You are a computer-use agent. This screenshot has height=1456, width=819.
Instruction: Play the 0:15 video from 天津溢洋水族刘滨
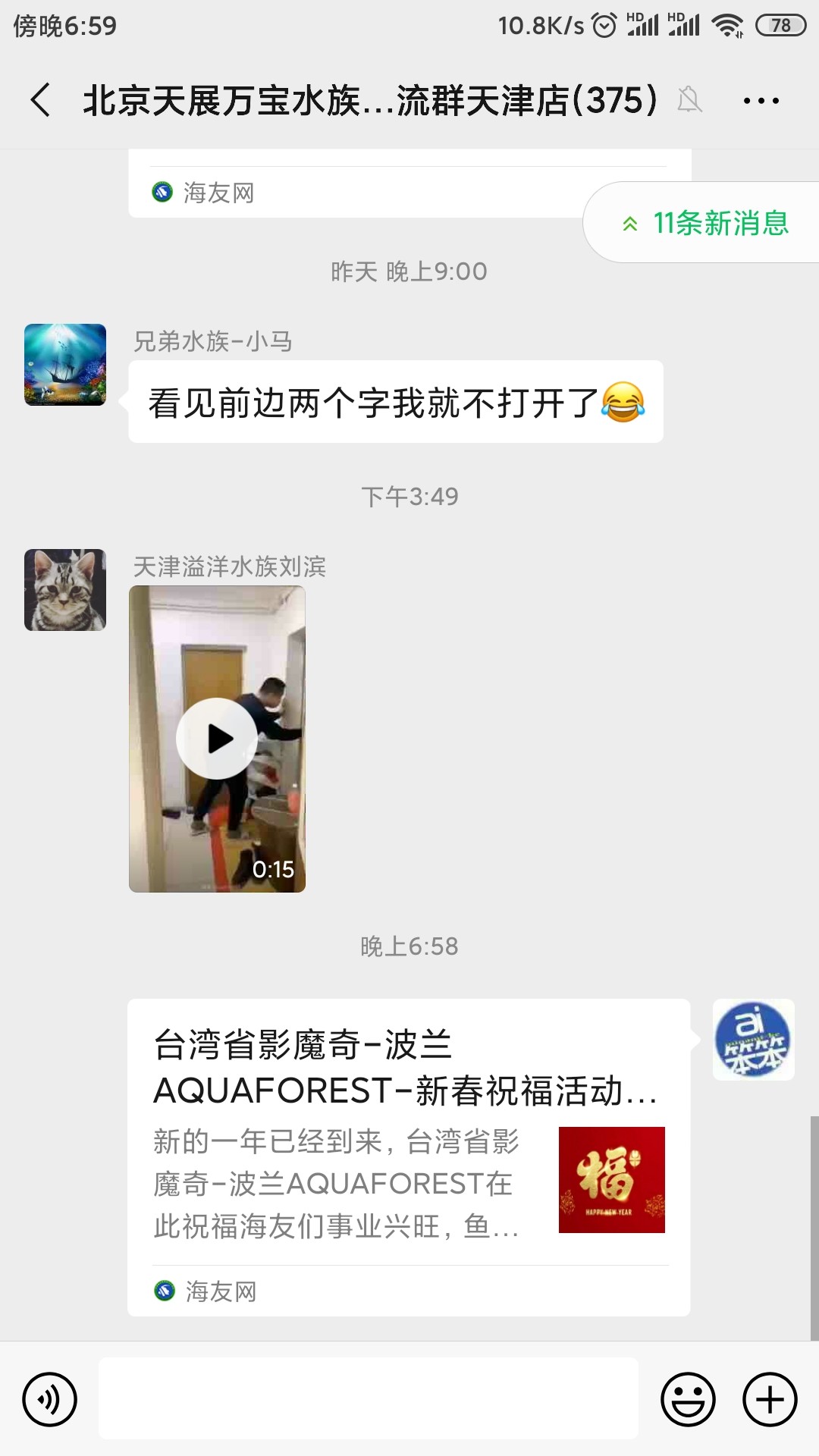(217, 739)
